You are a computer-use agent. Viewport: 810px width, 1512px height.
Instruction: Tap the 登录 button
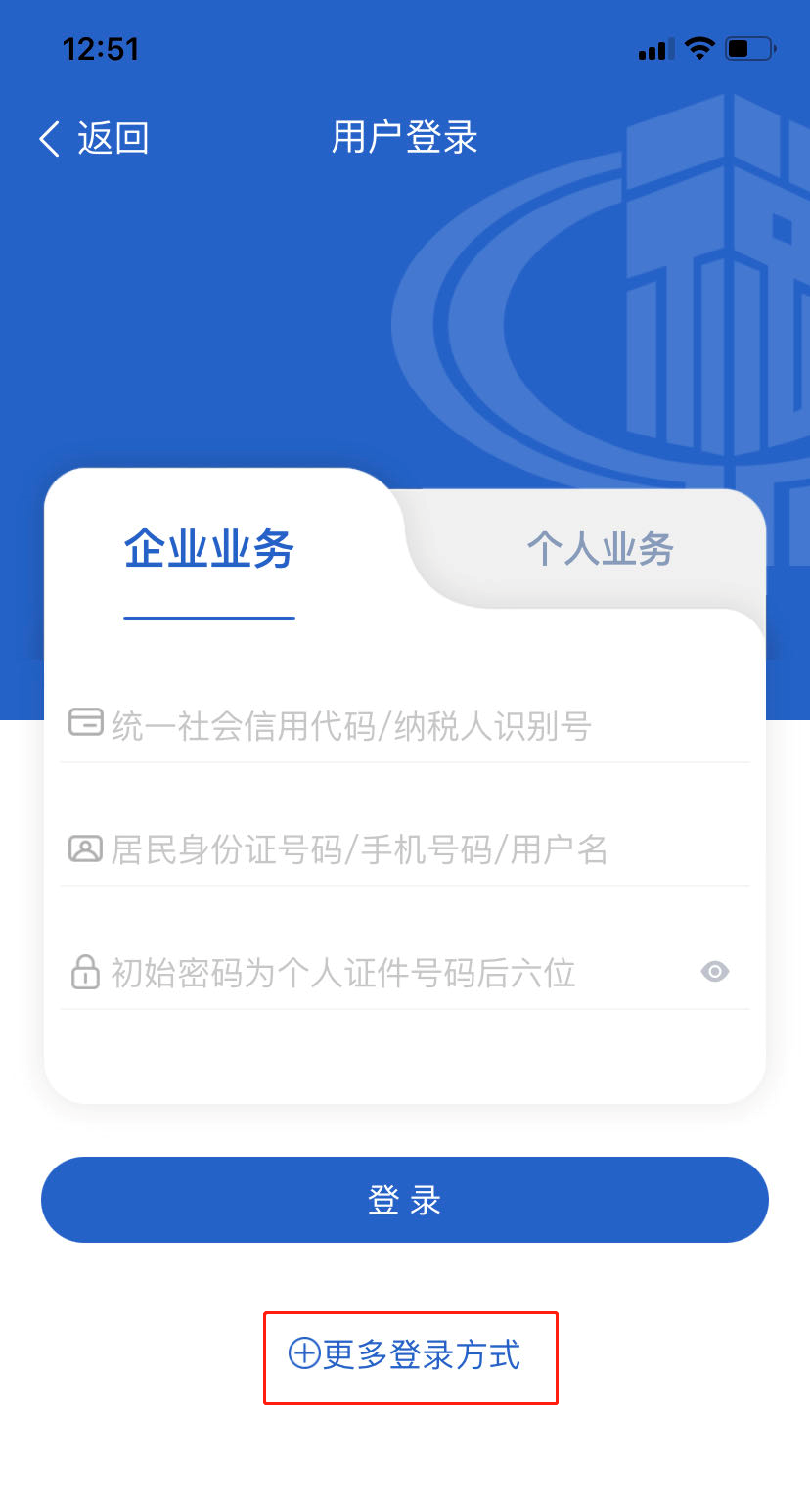tap(405, 1200)
